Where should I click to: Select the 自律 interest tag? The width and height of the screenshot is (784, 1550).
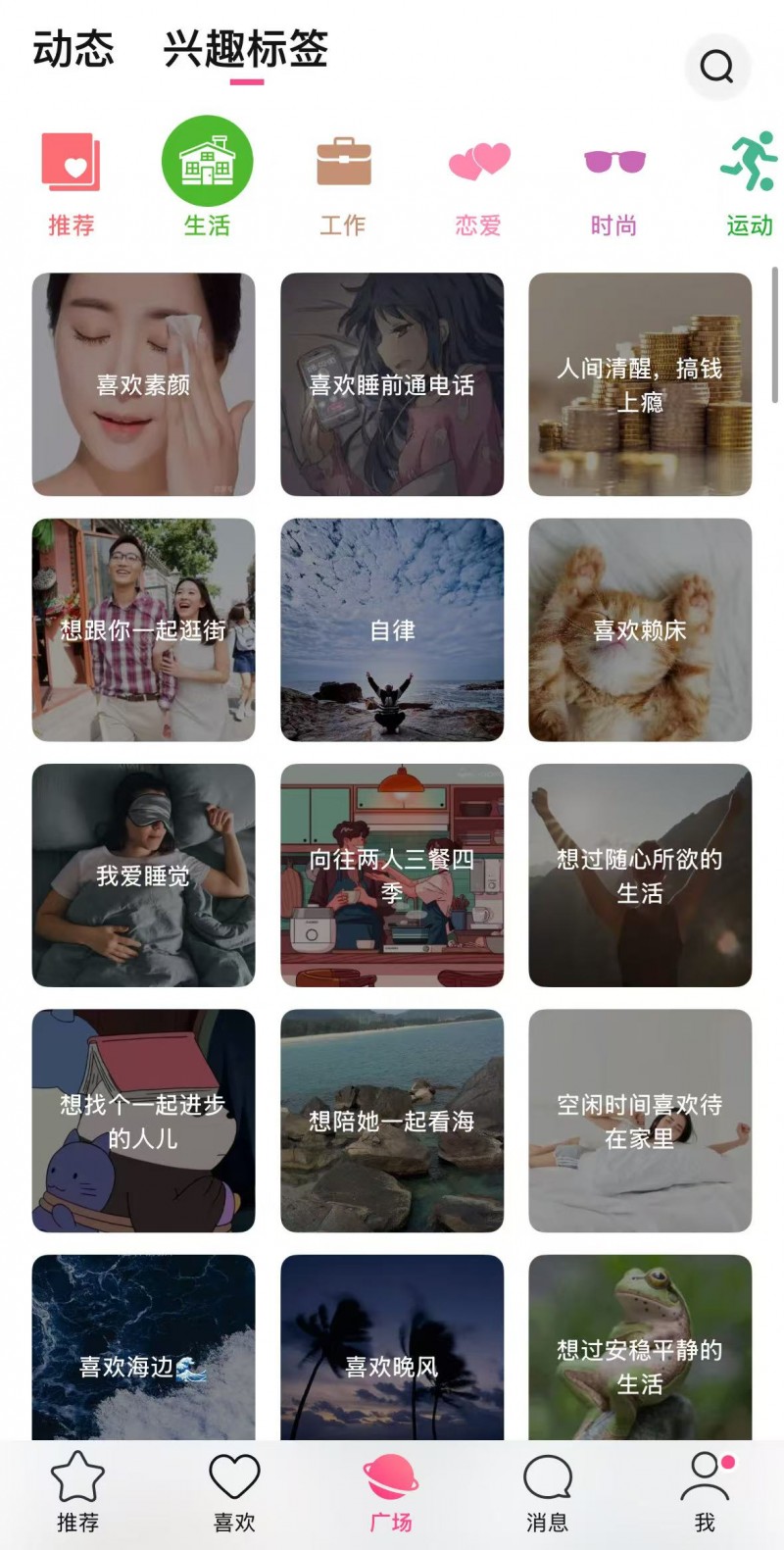click(x=392, y=629)
